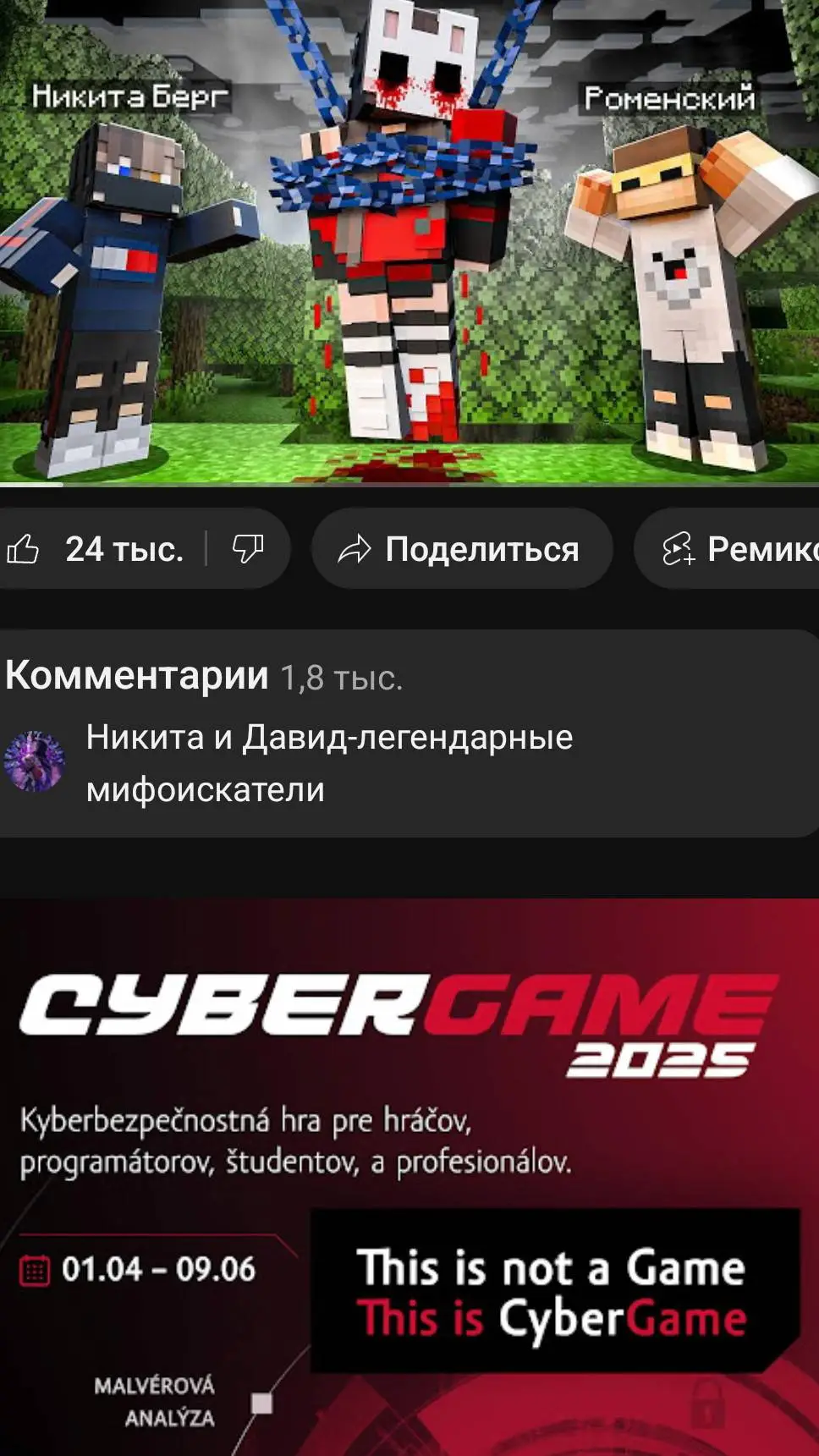Dislike this video
The height and width of the screenshot is (1456, 819).
tap(248, 549)
